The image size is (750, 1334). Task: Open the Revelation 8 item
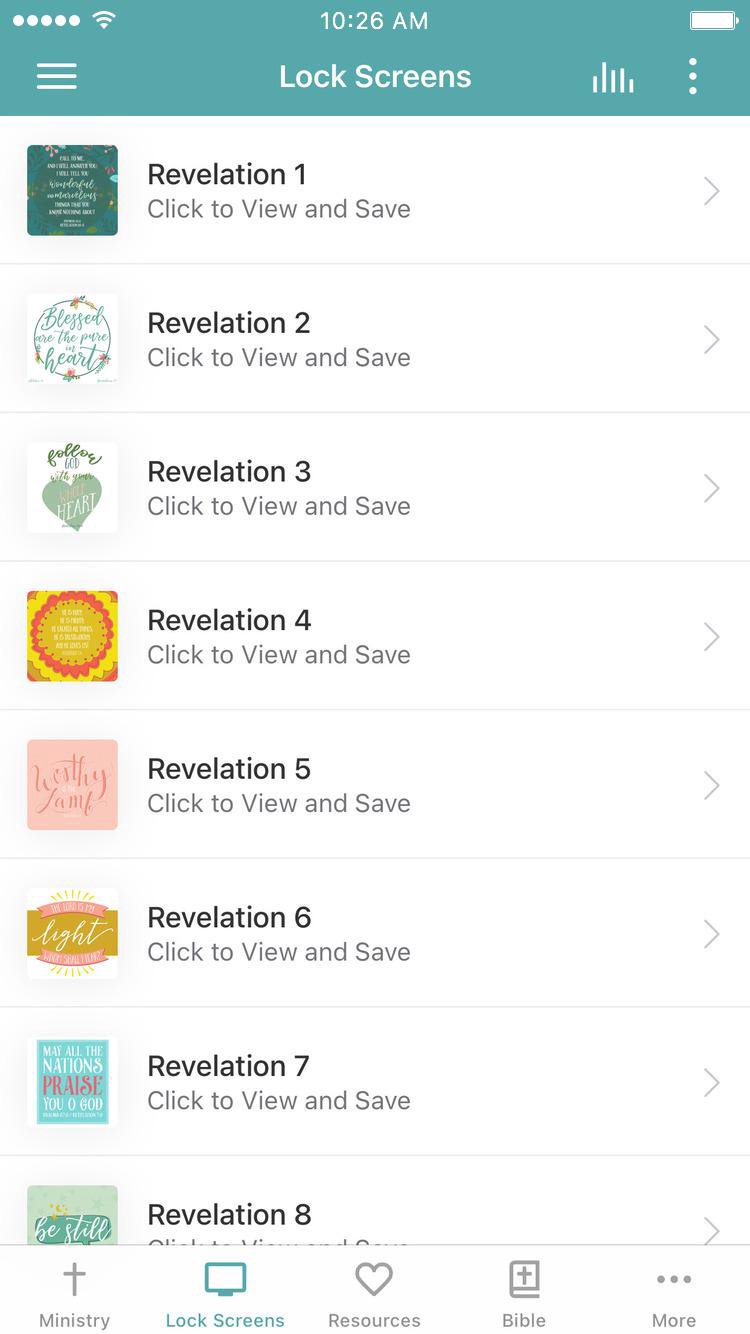click(375, 1201)
